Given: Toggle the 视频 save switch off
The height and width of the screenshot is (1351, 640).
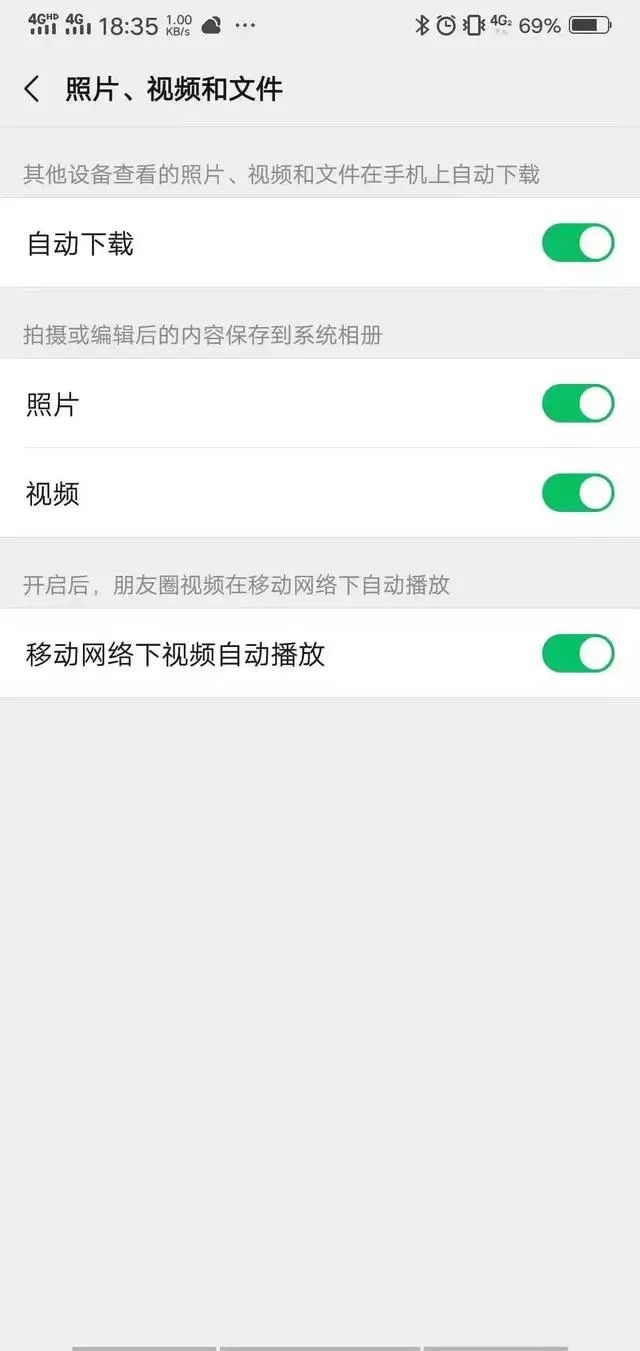Looking at the screenshot, I should click(577, 493).
